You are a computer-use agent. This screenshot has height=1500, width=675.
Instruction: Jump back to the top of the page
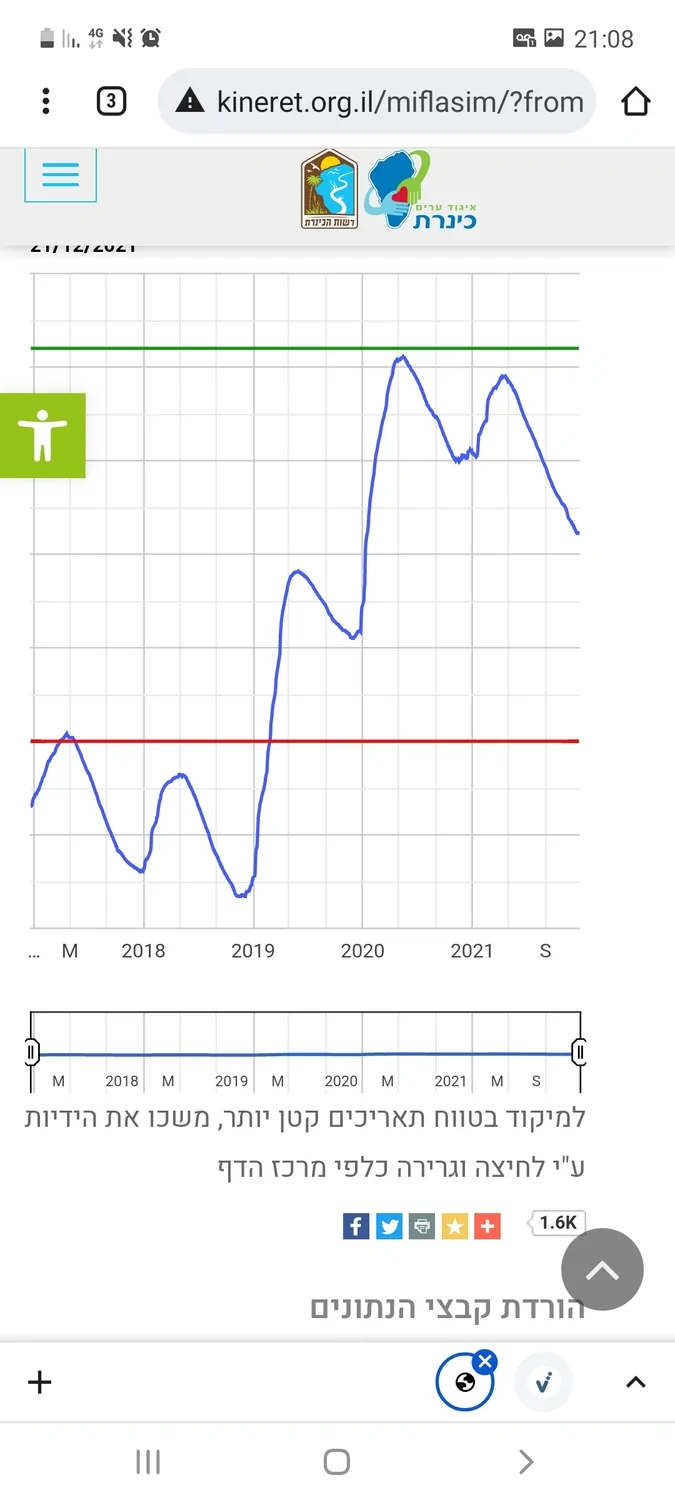point(602,1270)
